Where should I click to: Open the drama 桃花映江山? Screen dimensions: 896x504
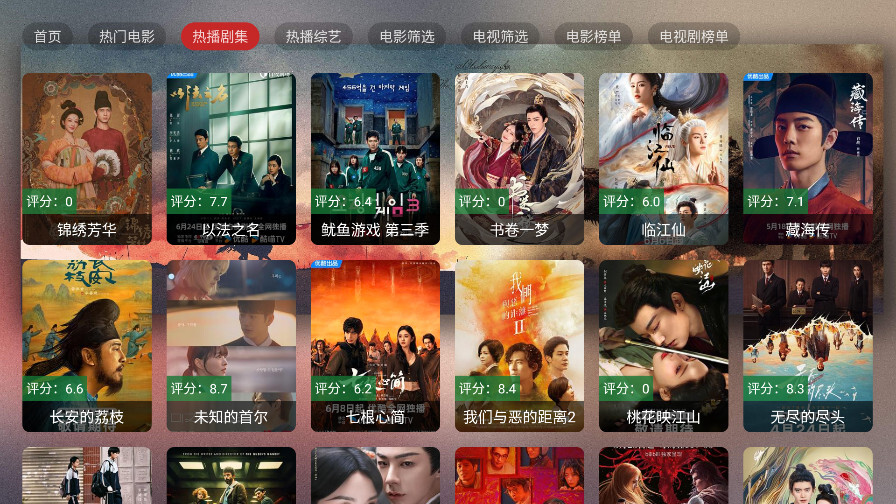coord(663,345)
